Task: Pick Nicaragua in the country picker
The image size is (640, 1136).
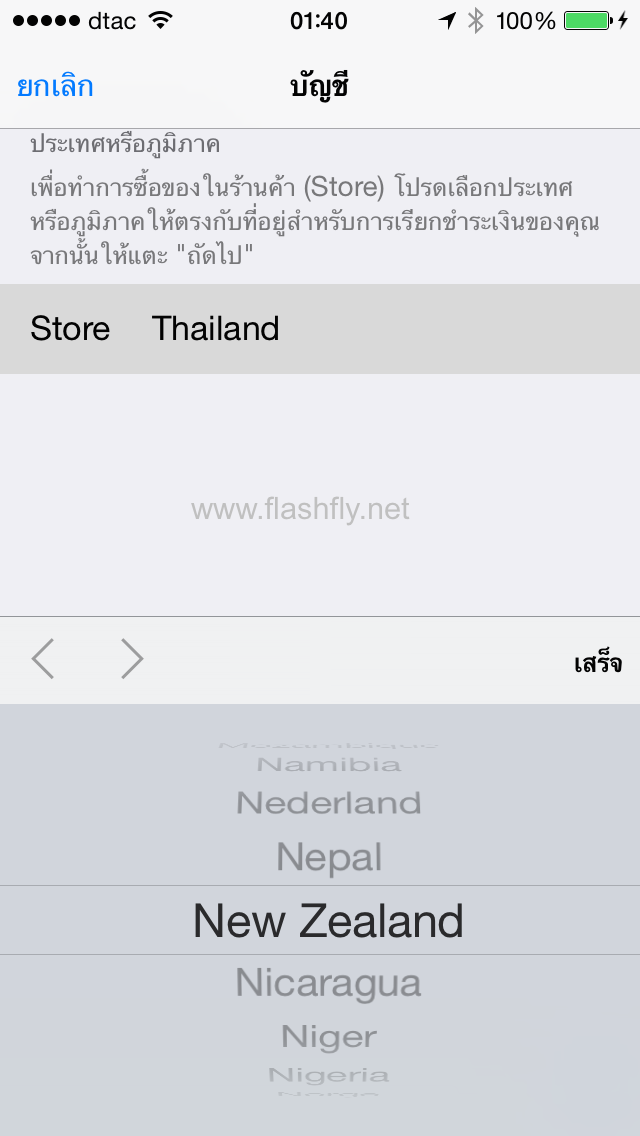Action: 329,983
